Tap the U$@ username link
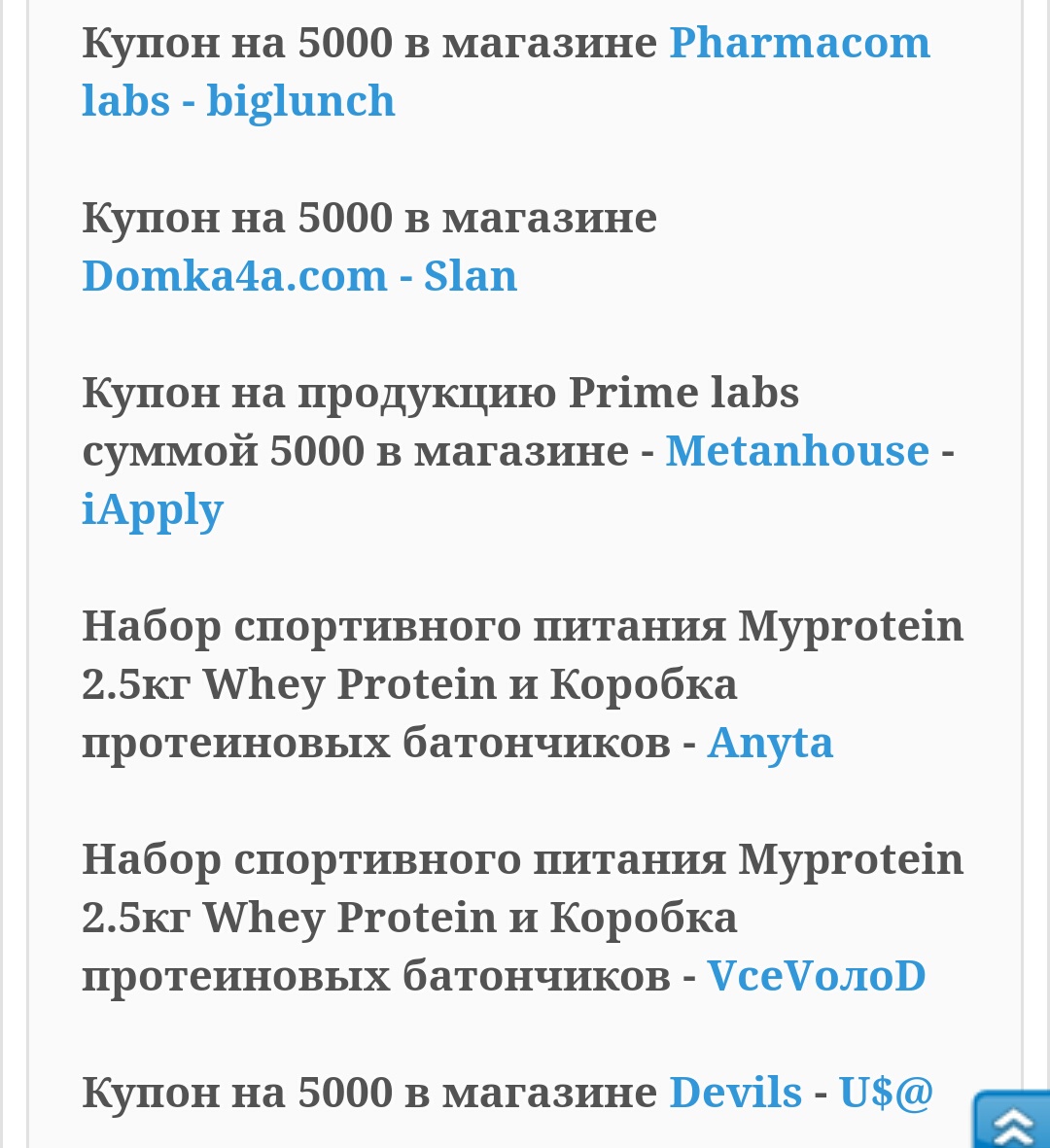 tap(886, 1093)
